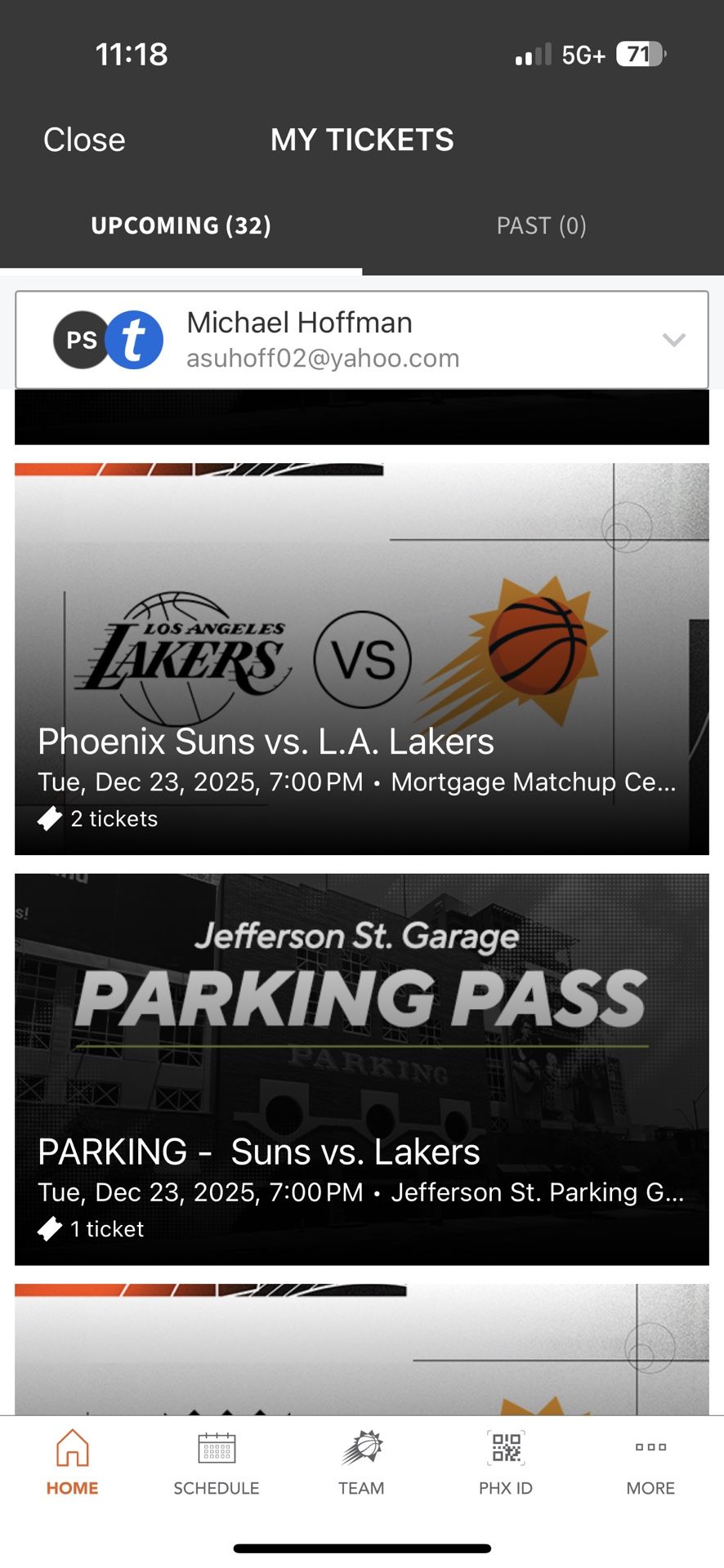Tap the 1 ticket link
The height and width of the screenshot is (1568, 724).
click(107, 1228)
